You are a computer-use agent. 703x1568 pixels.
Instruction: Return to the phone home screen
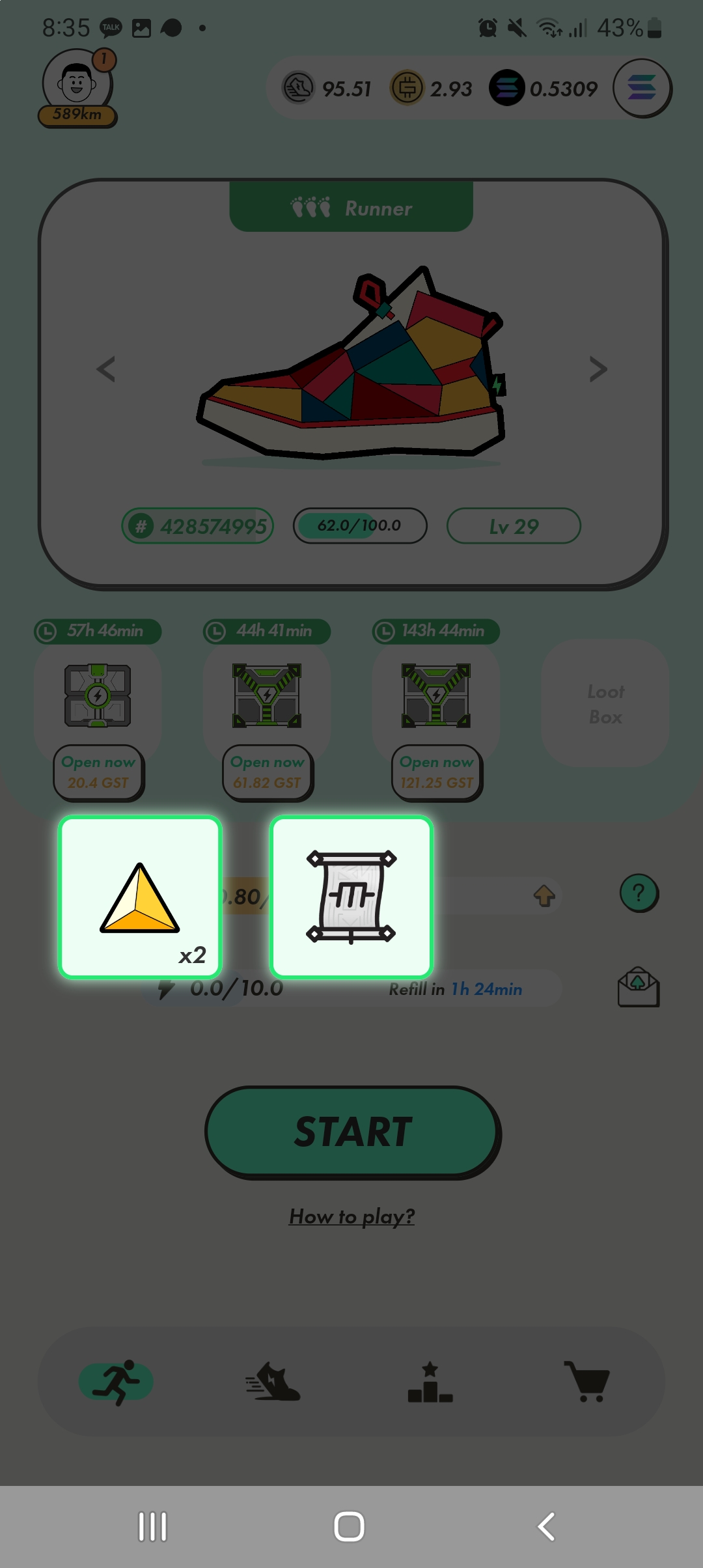click(x=350, y=1526)
